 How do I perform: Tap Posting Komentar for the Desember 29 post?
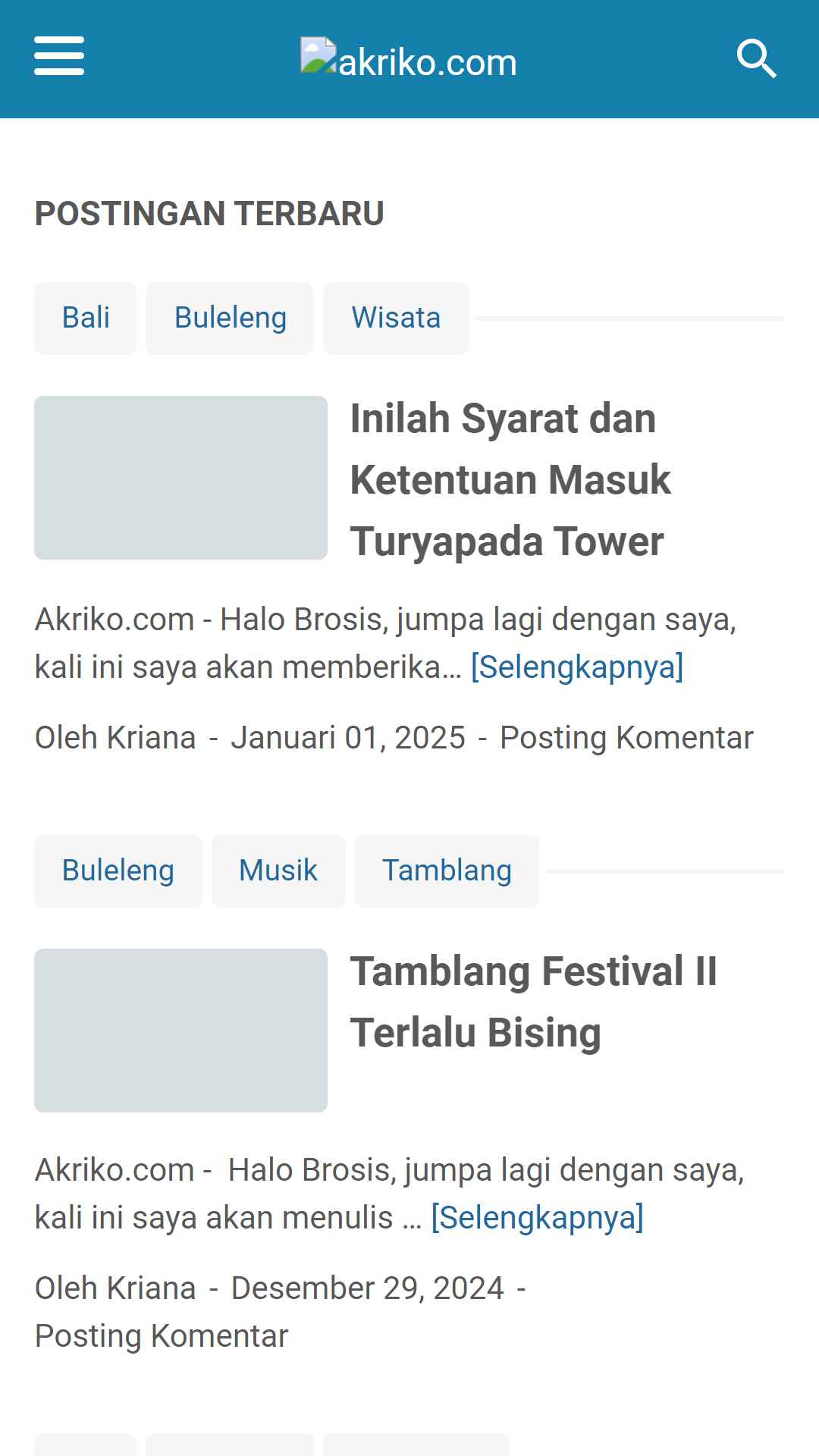[162, 1336]
